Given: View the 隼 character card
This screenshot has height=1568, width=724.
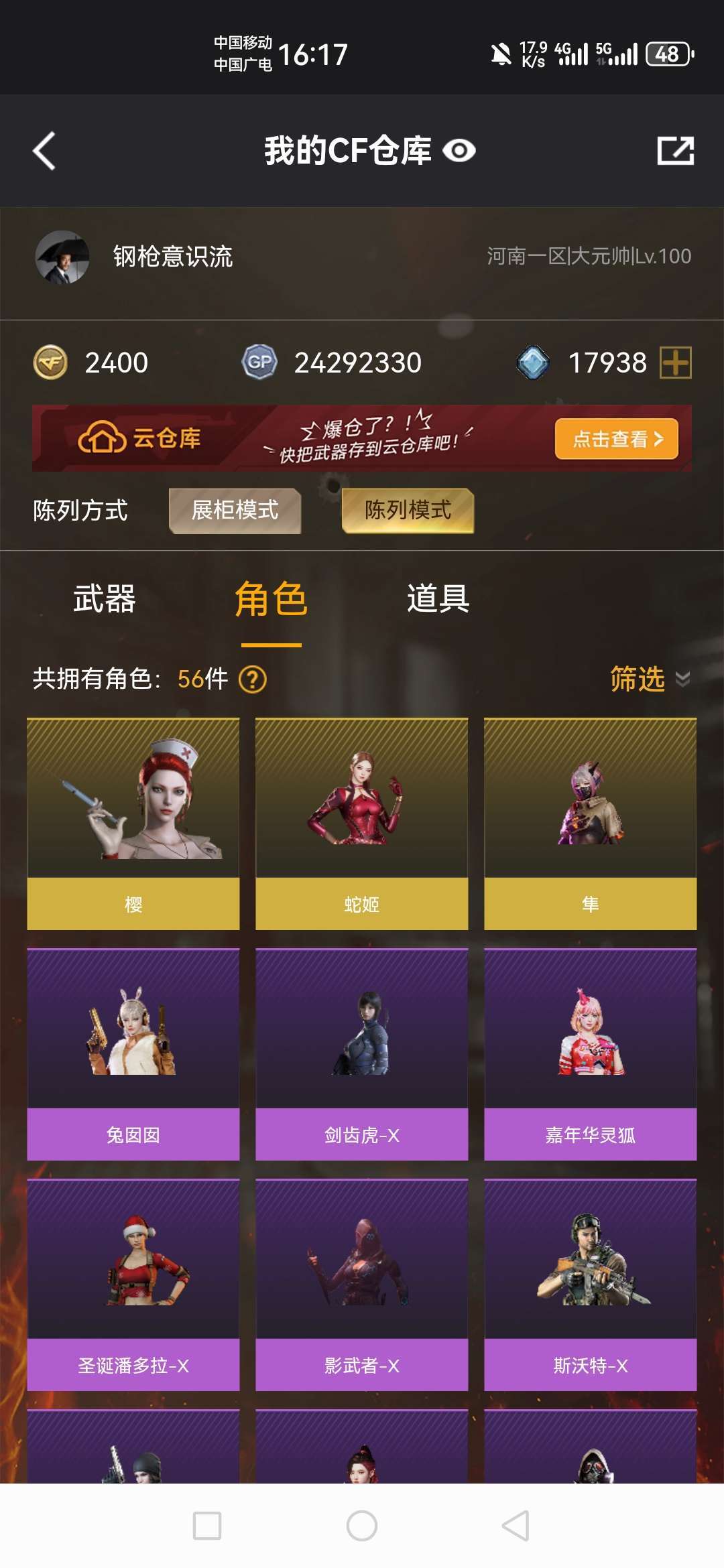Looking at the screenshot, I should 590,824.
